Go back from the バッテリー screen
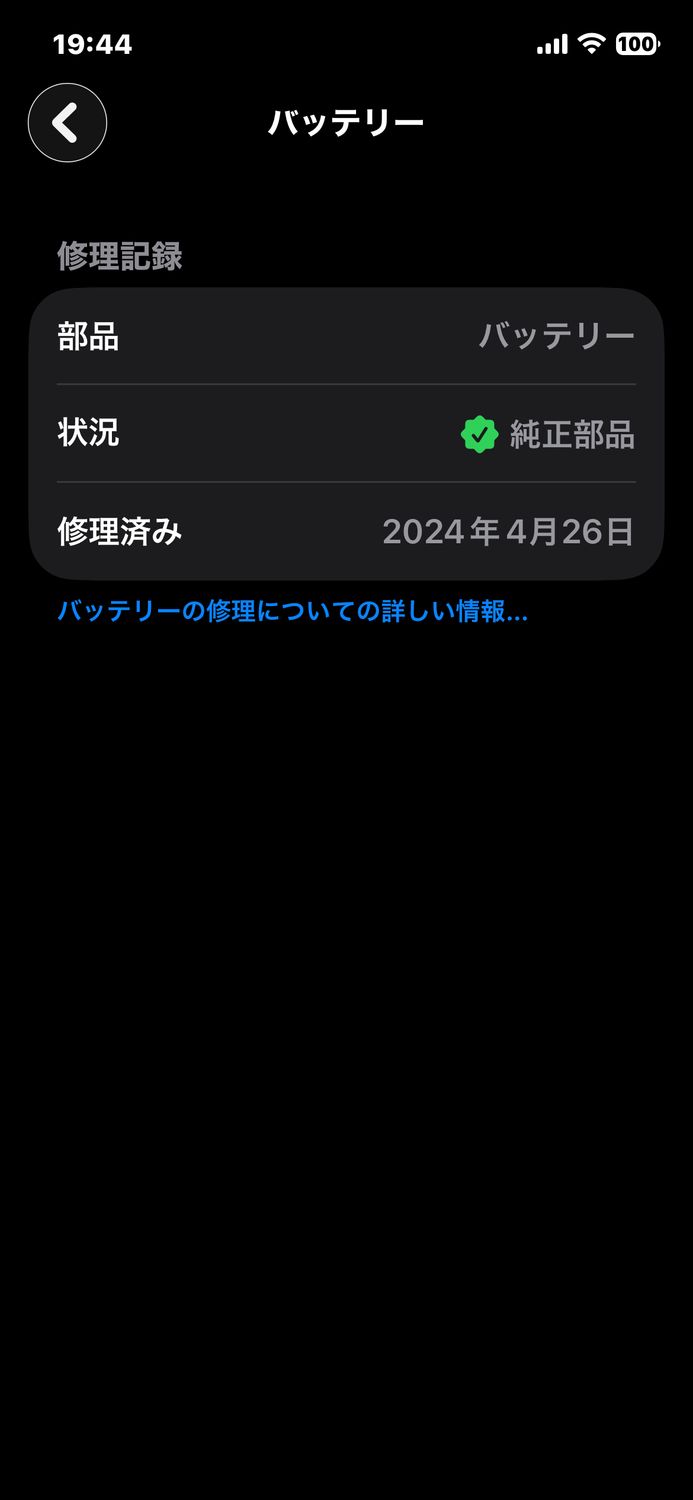This screenshot has height=1500, width=693. [x=67, y=123]
